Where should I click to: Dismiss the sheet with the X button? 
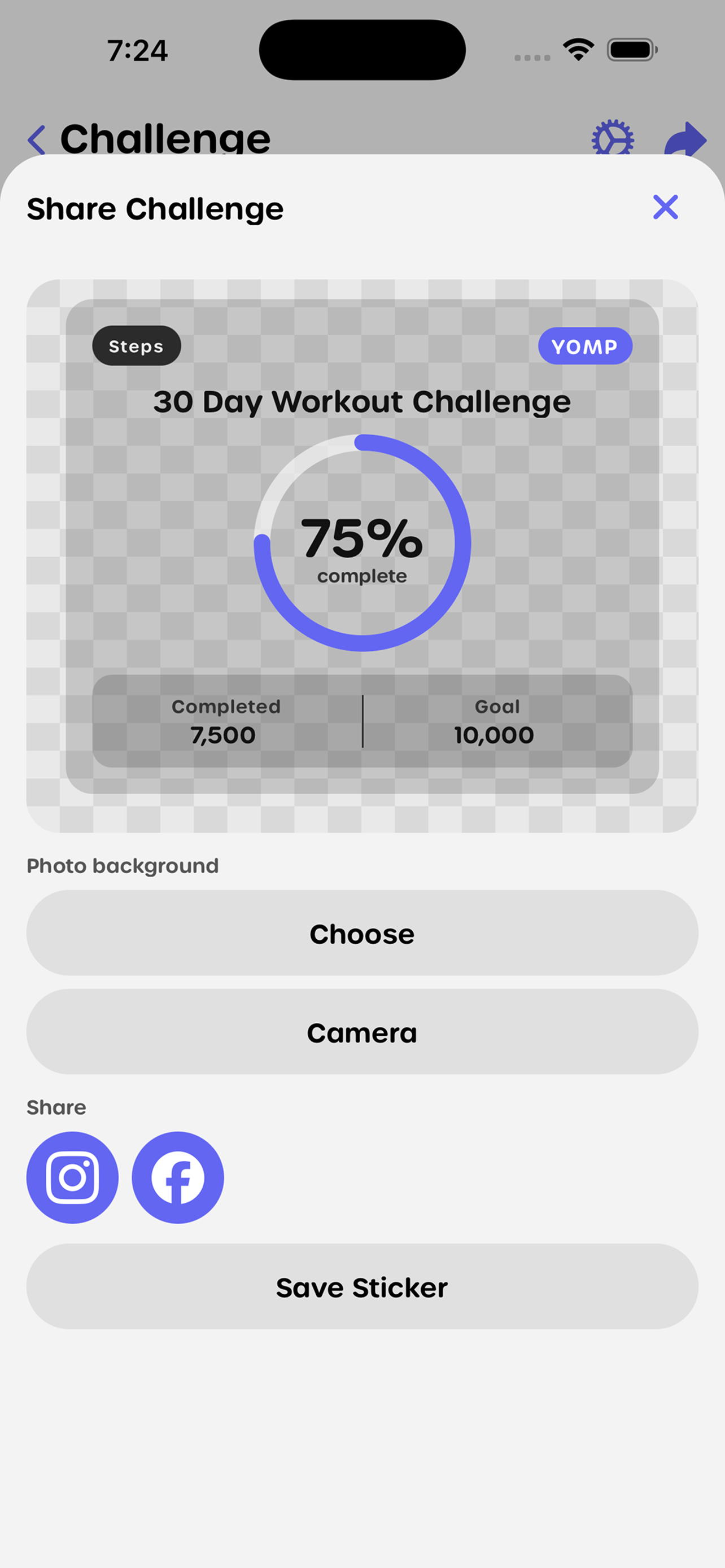pyautogui.click(x=666, y=208)
